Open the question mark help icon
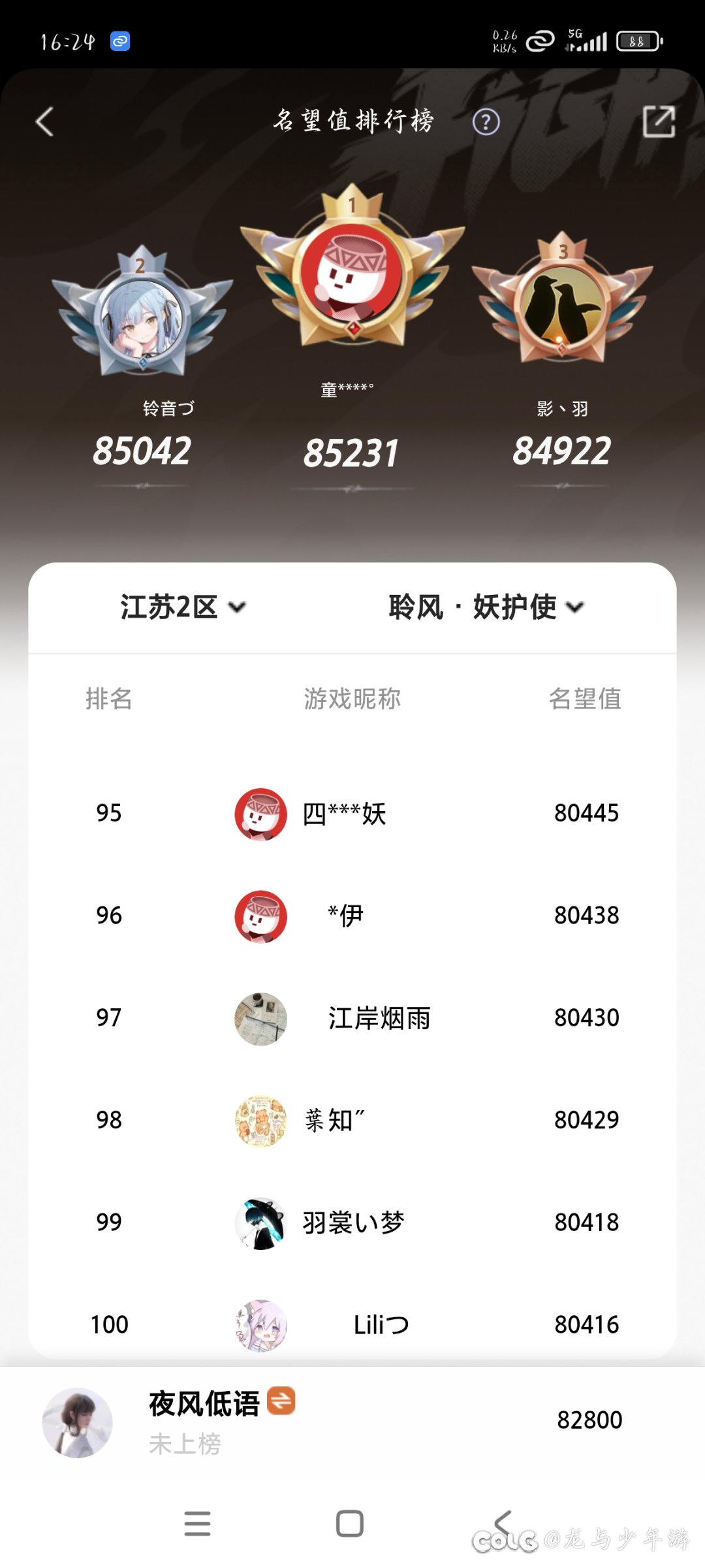Viewport: 705px width, 1568px height. coord(486,122)
